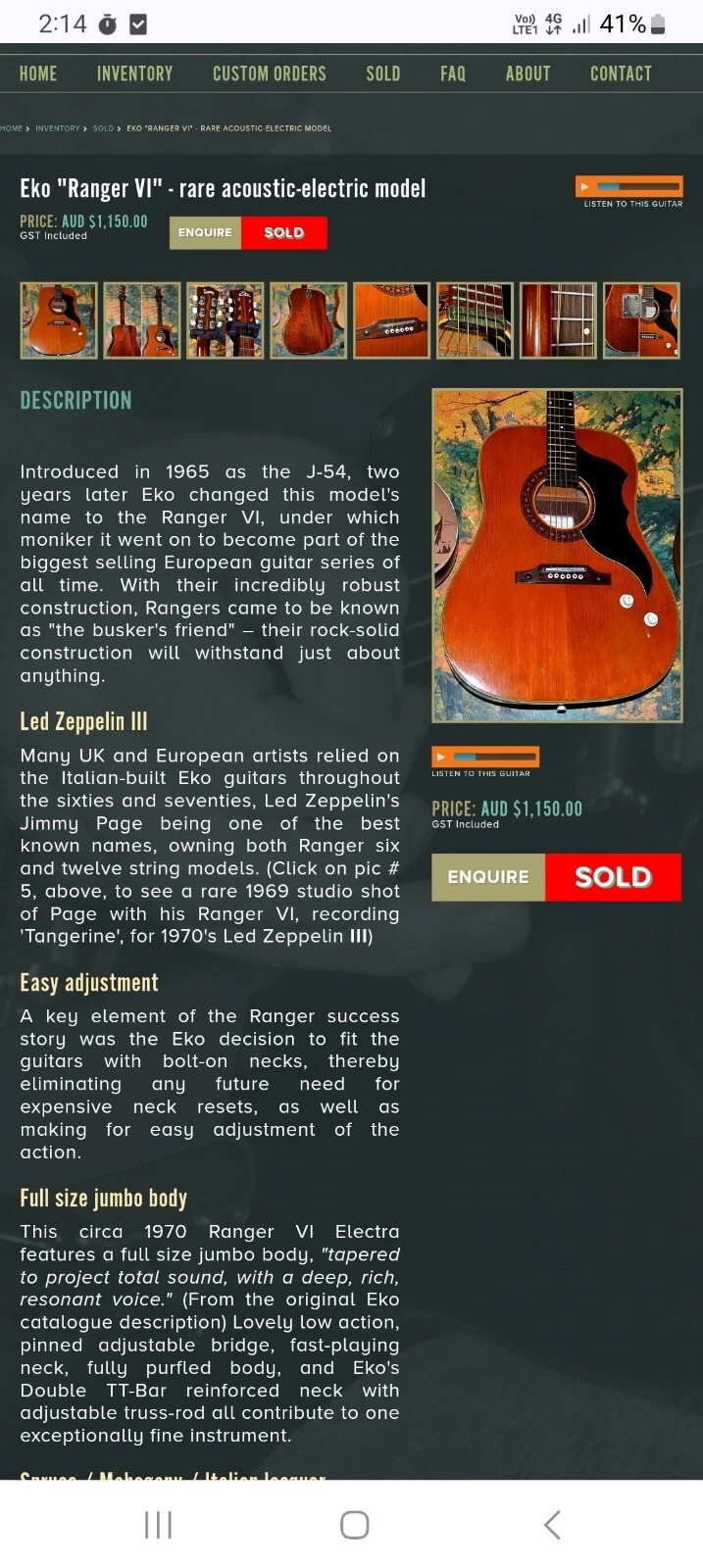Image resolution: width=703 pixels, height=1568 pixels.
Task: Tap the Inventory breadcrumb link
Action: point(58,128)
